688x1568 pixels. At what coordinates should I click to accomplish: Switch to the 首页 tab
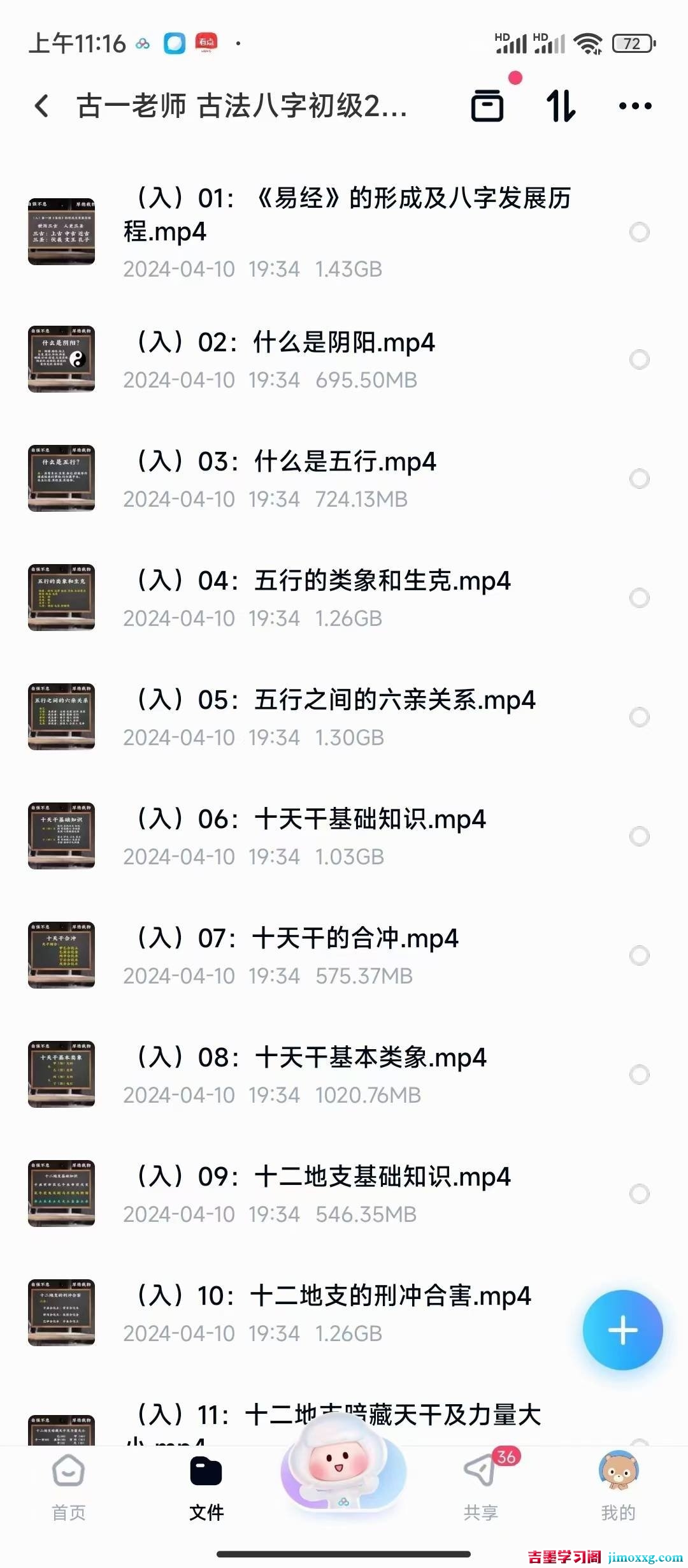(x=69, y=1485)
